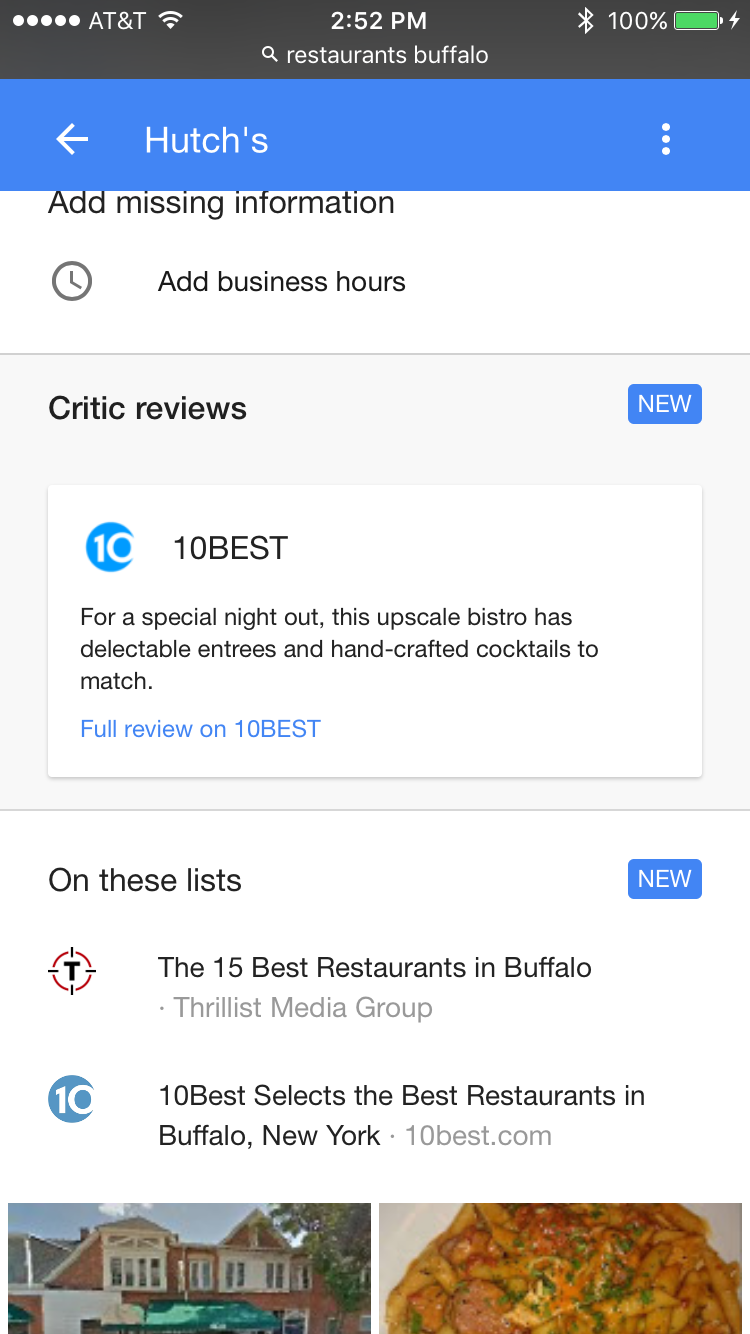
Task: Tap the restaurants buffalo search field
Action: point(375,55)
